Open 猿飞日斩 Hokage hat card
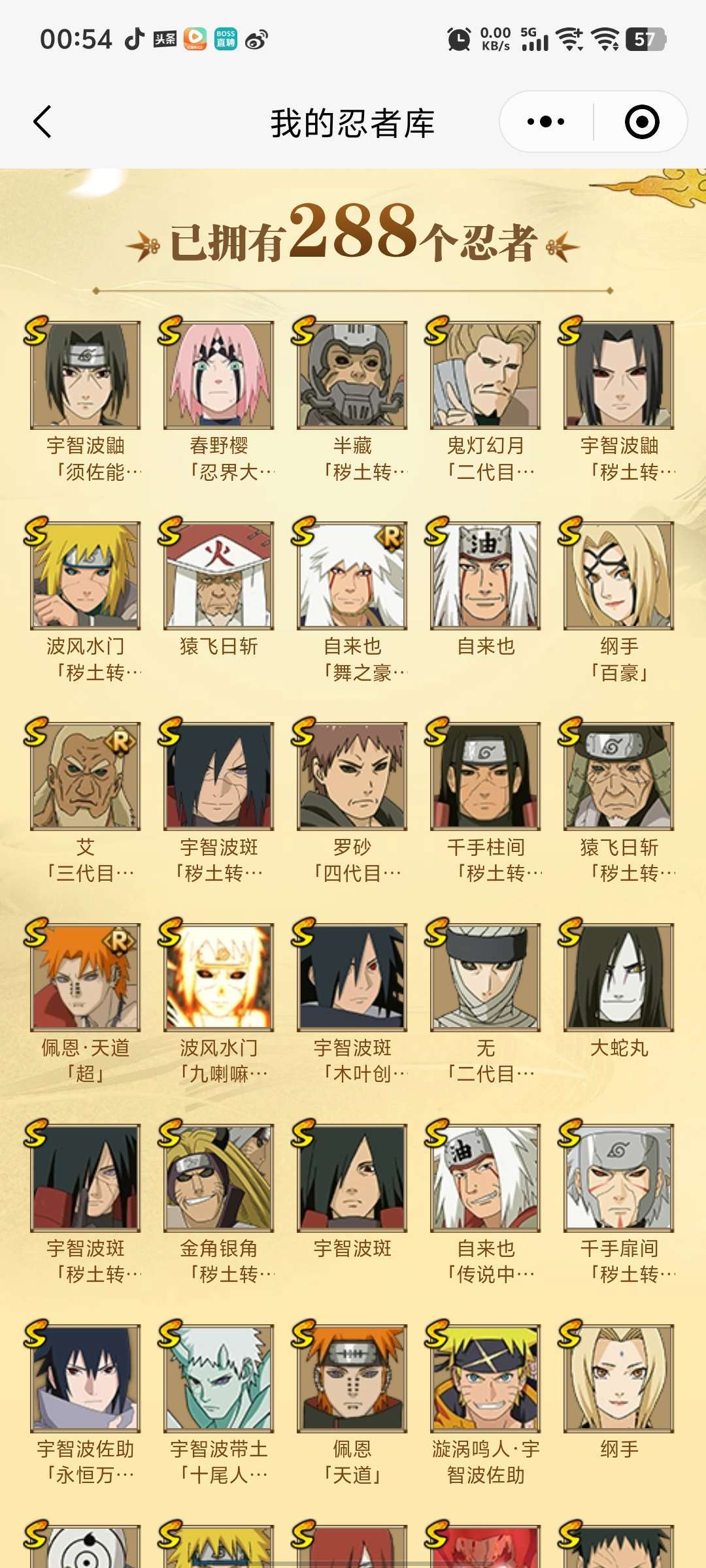This screenshot has height=1568, width=706. pyautogui.click(x=218, y=576)
